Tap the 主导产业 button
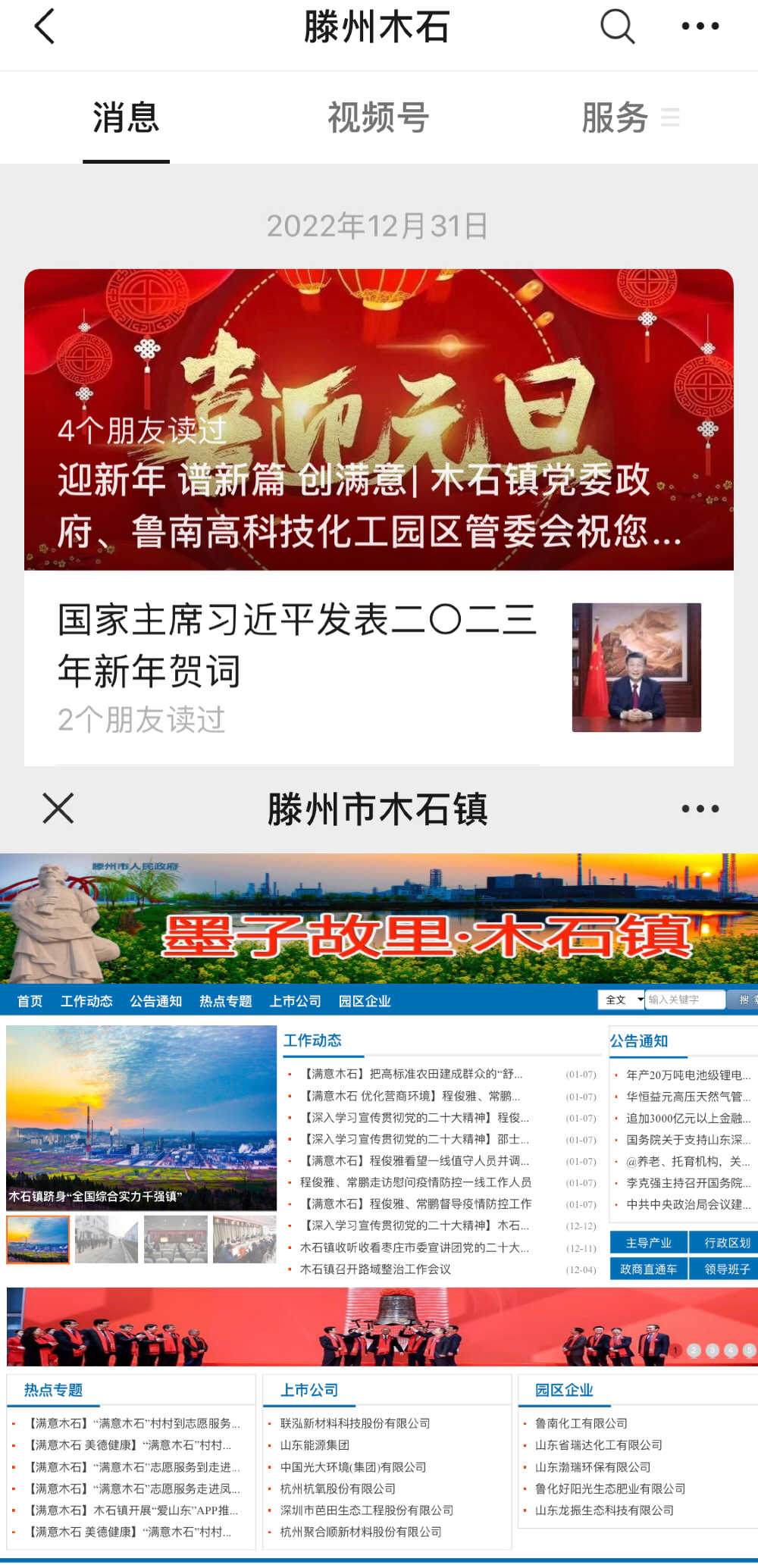 pos(648,1243)
